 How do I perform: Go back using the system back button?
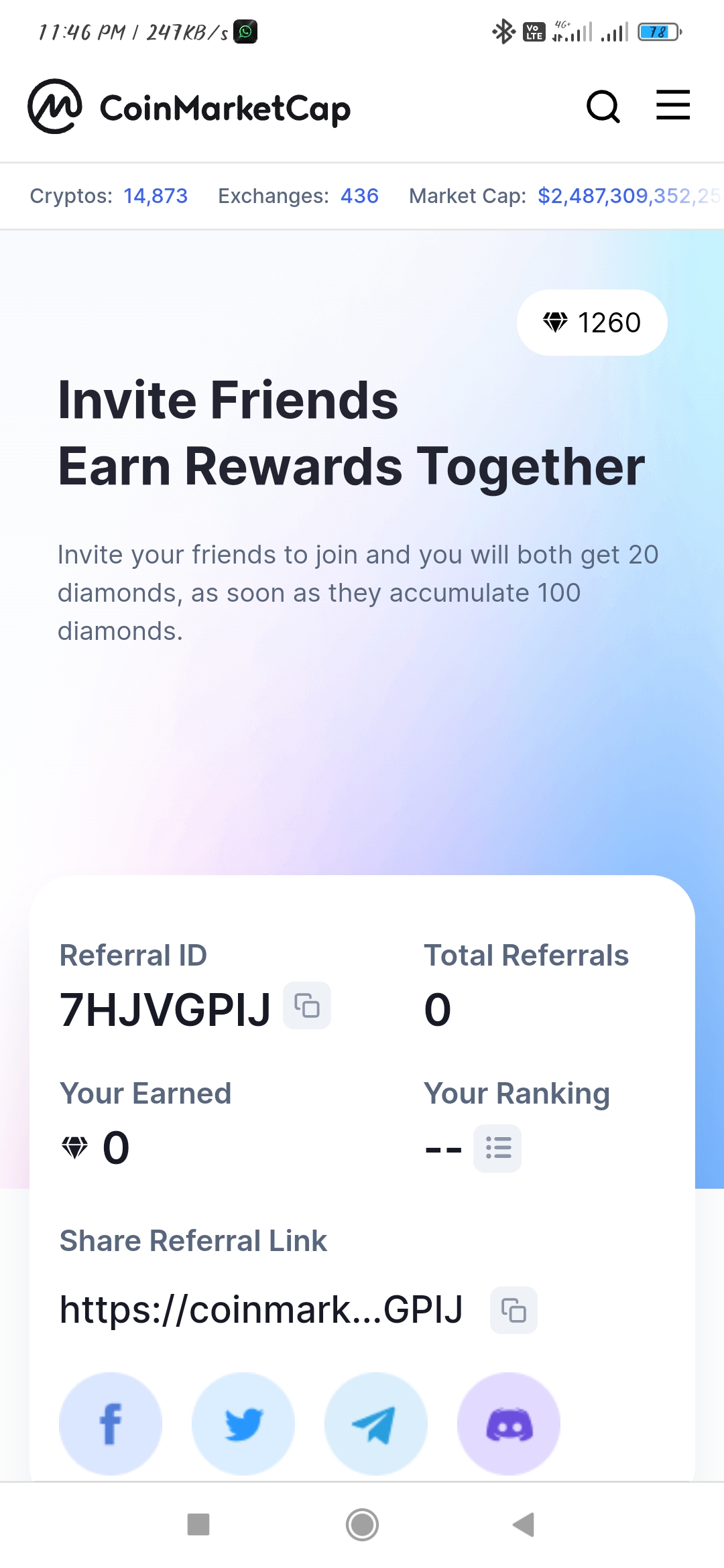click(x=524, y=1524)
